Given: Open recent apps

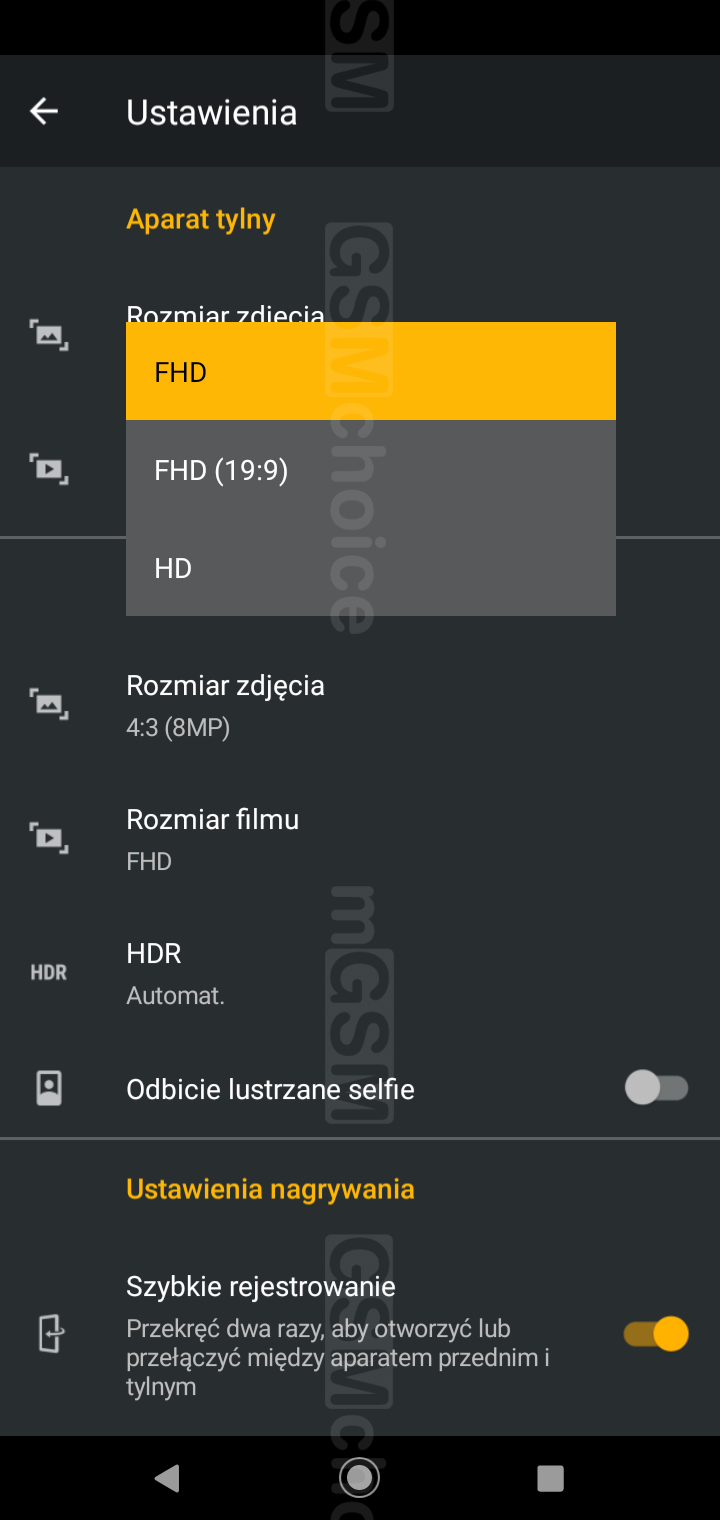Looking at the screenshot, I should pyautogui.click(x=550, y=1478).
